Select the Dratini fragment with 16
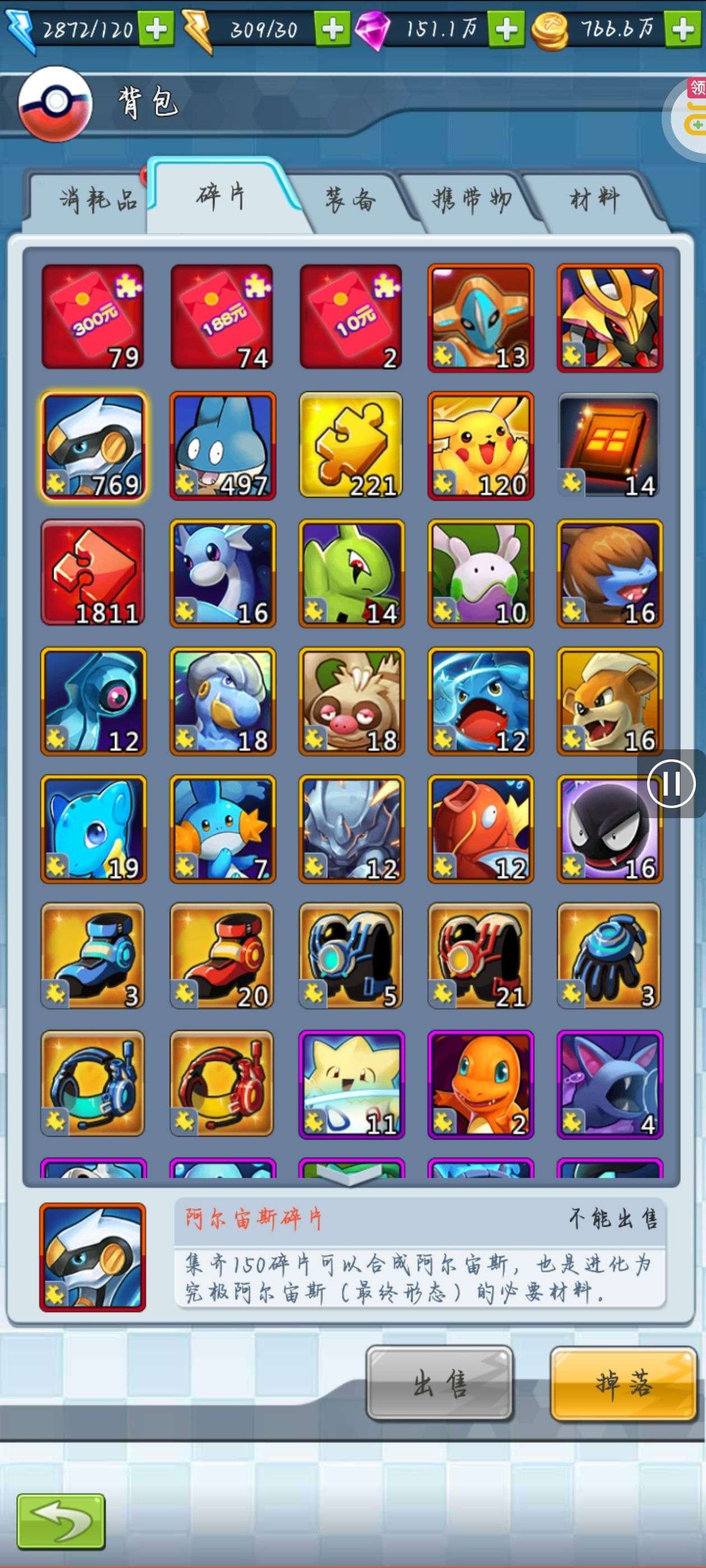Screen dimensions: 706x1568 [222, 573]
